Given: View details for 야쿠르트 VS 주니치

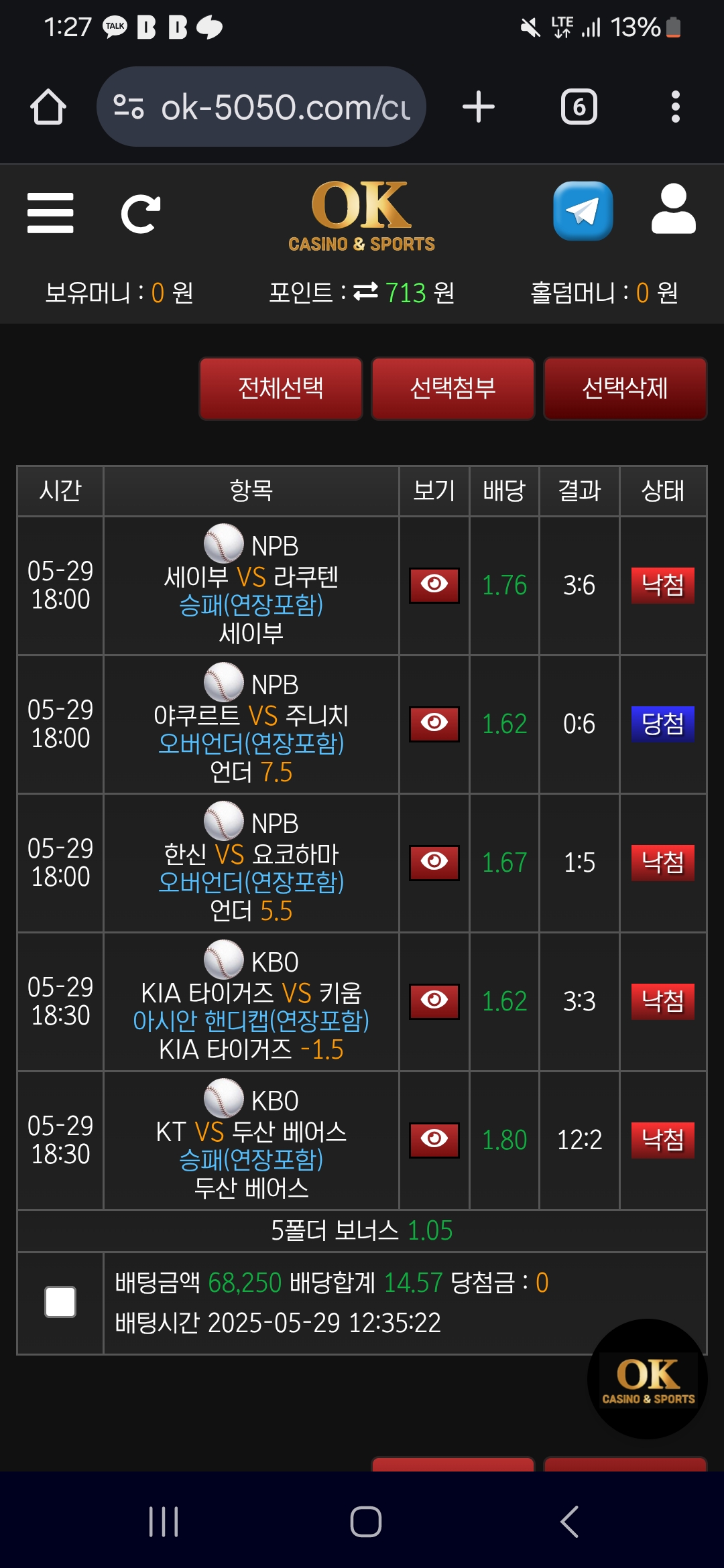Looking at the screenshot, I should [434, 724].
